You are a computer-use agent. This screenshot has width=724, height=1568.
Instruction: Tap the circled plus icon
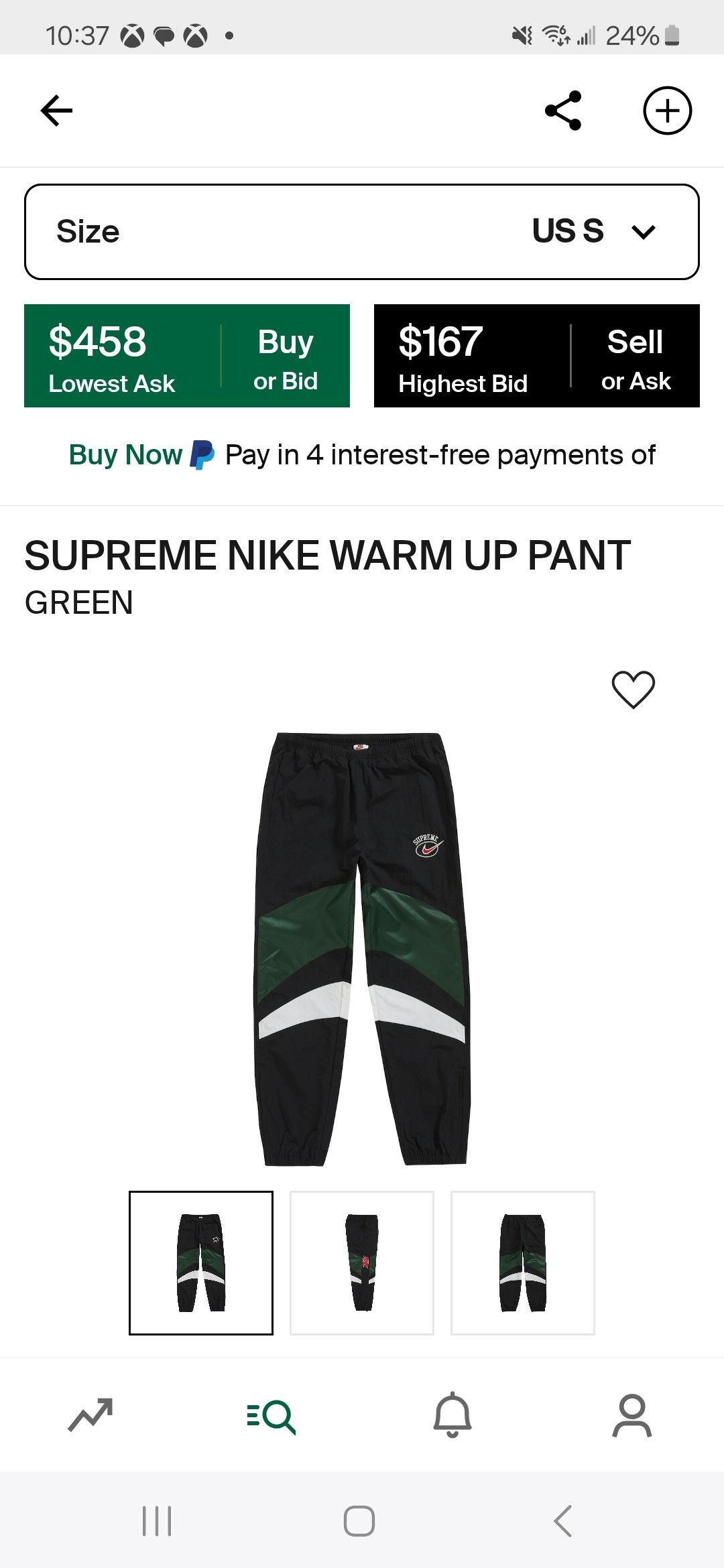[667, 111]
